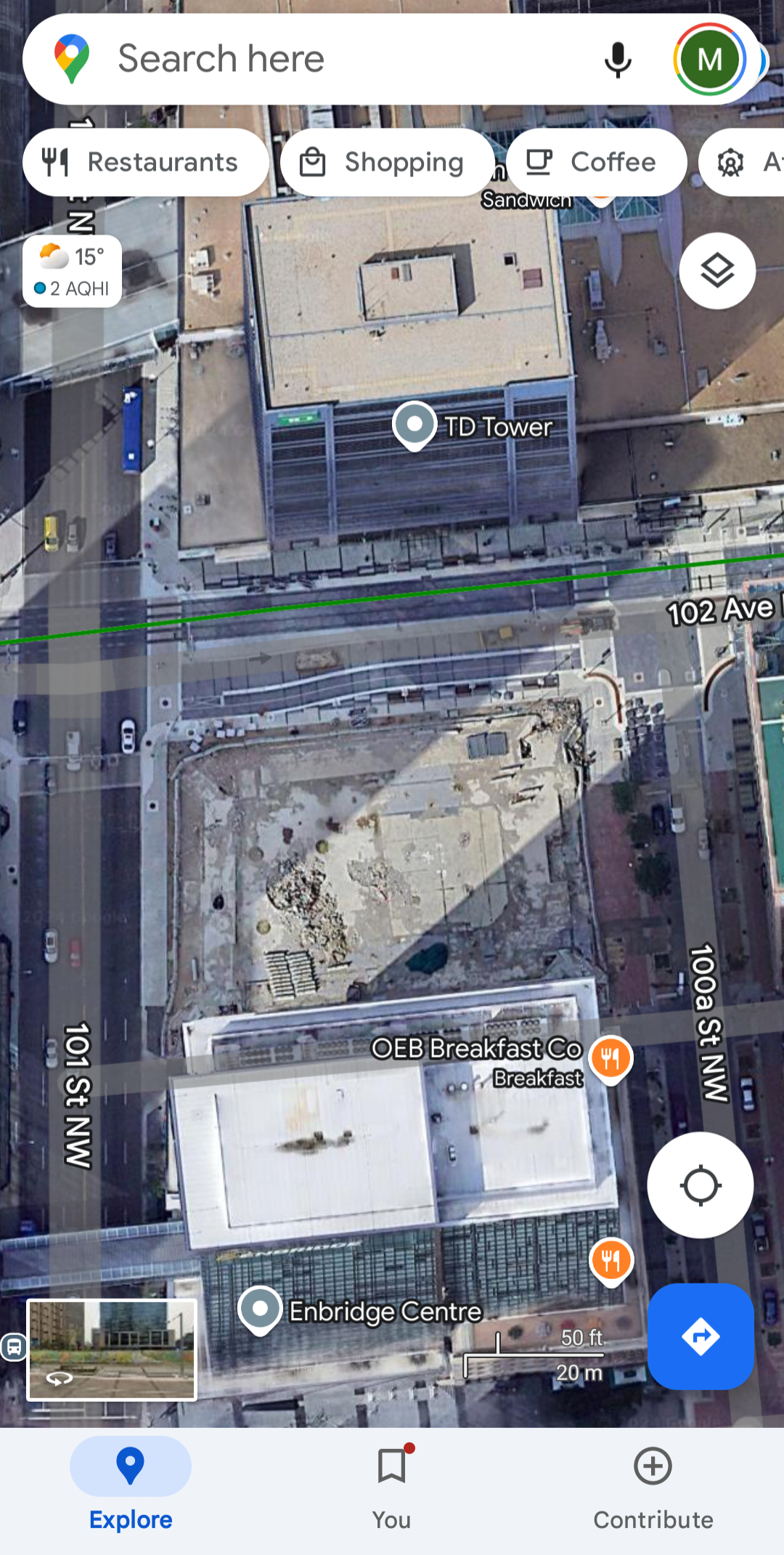Open the weather and air quality widget

(72, 272)
